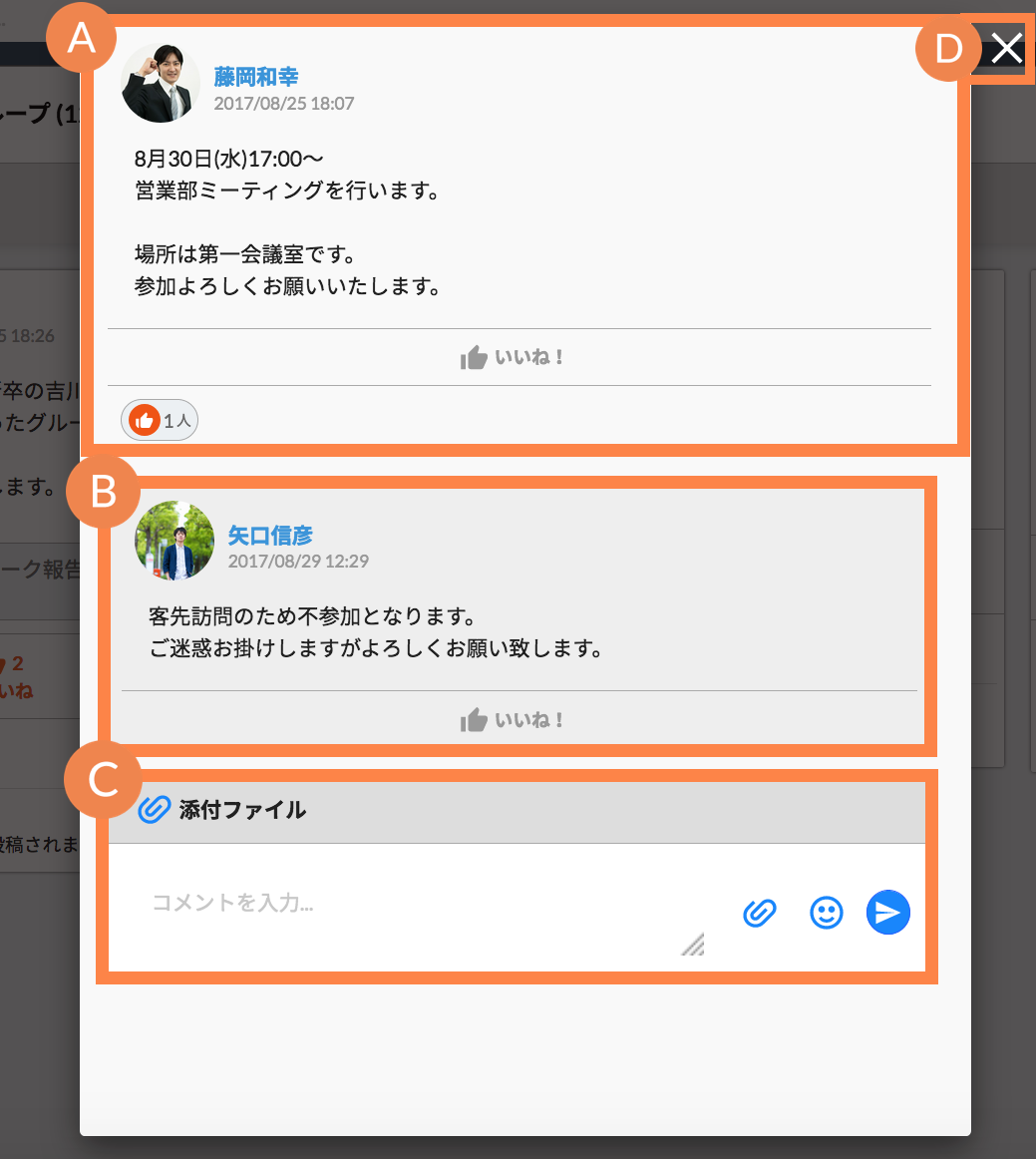Viewport: 1036px width, 1159px height.
Task: Like 矢口信彦's comment
Action: pyautogui.click(x=513, y=719)
